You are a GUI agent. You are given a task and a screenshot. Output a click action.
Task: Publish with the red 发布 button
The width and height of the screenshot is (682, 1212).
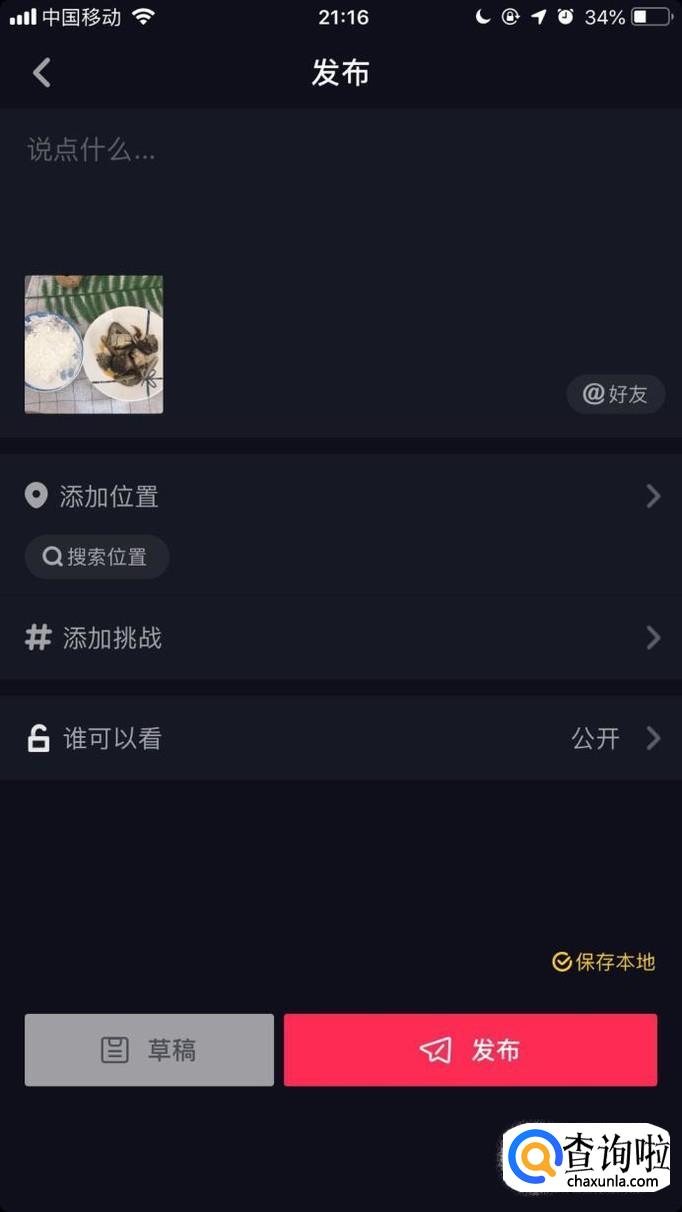pyautogui.click(x=470, y=1050)
